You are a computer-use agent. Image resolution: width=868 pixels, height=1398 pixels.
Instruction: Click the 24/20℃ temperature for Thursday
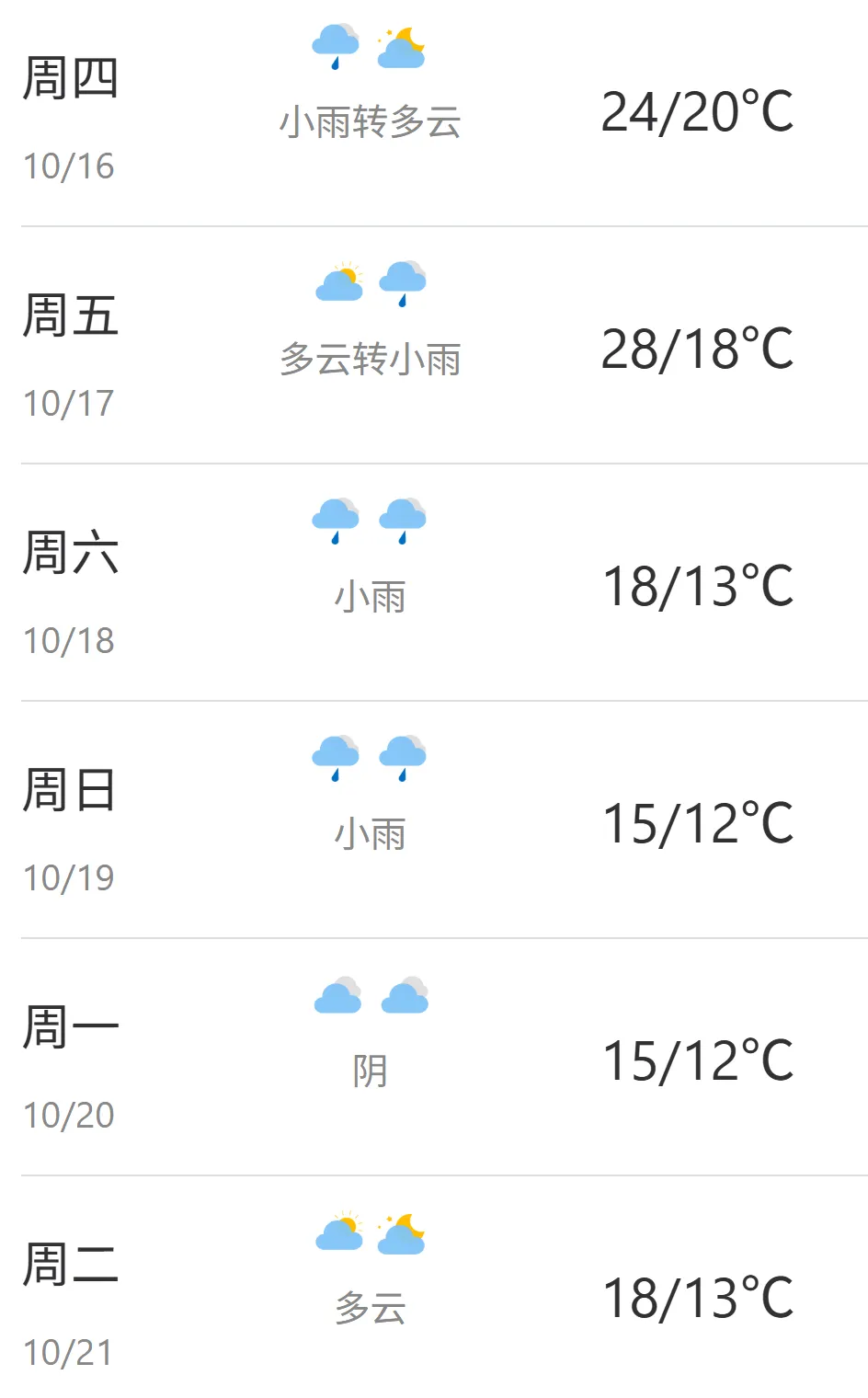[x=699, y=110]
